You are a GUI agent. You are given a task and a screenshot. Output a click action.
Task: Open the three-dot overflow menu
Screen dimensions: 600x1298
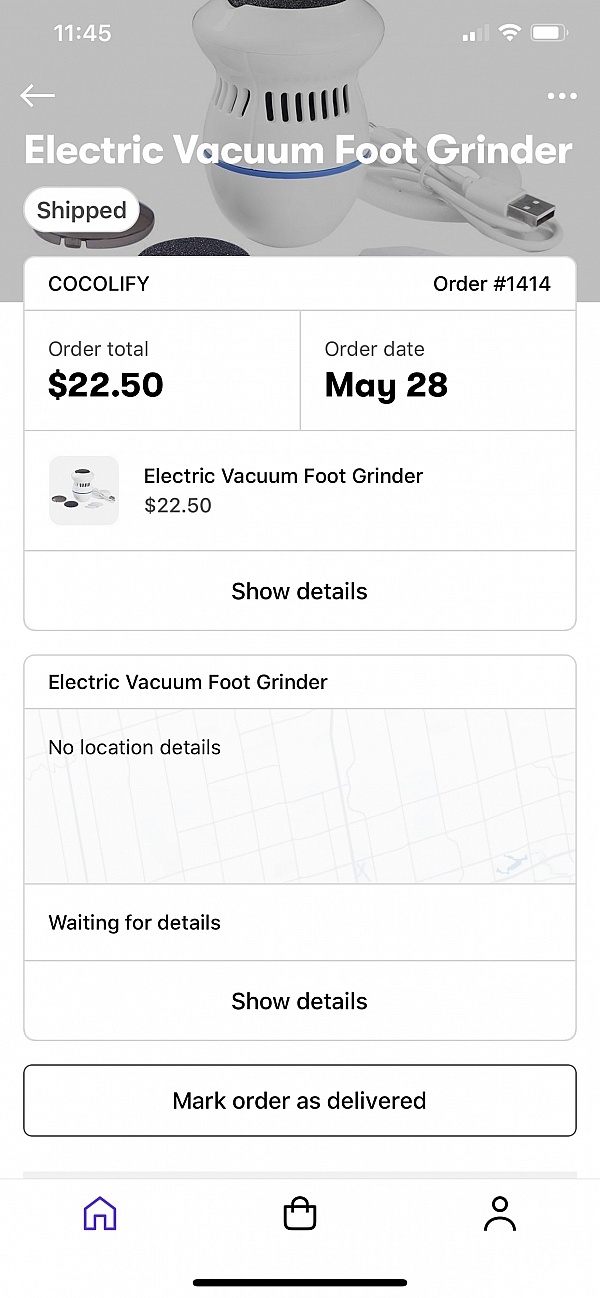pyautogui.click(x=562, y=97)
